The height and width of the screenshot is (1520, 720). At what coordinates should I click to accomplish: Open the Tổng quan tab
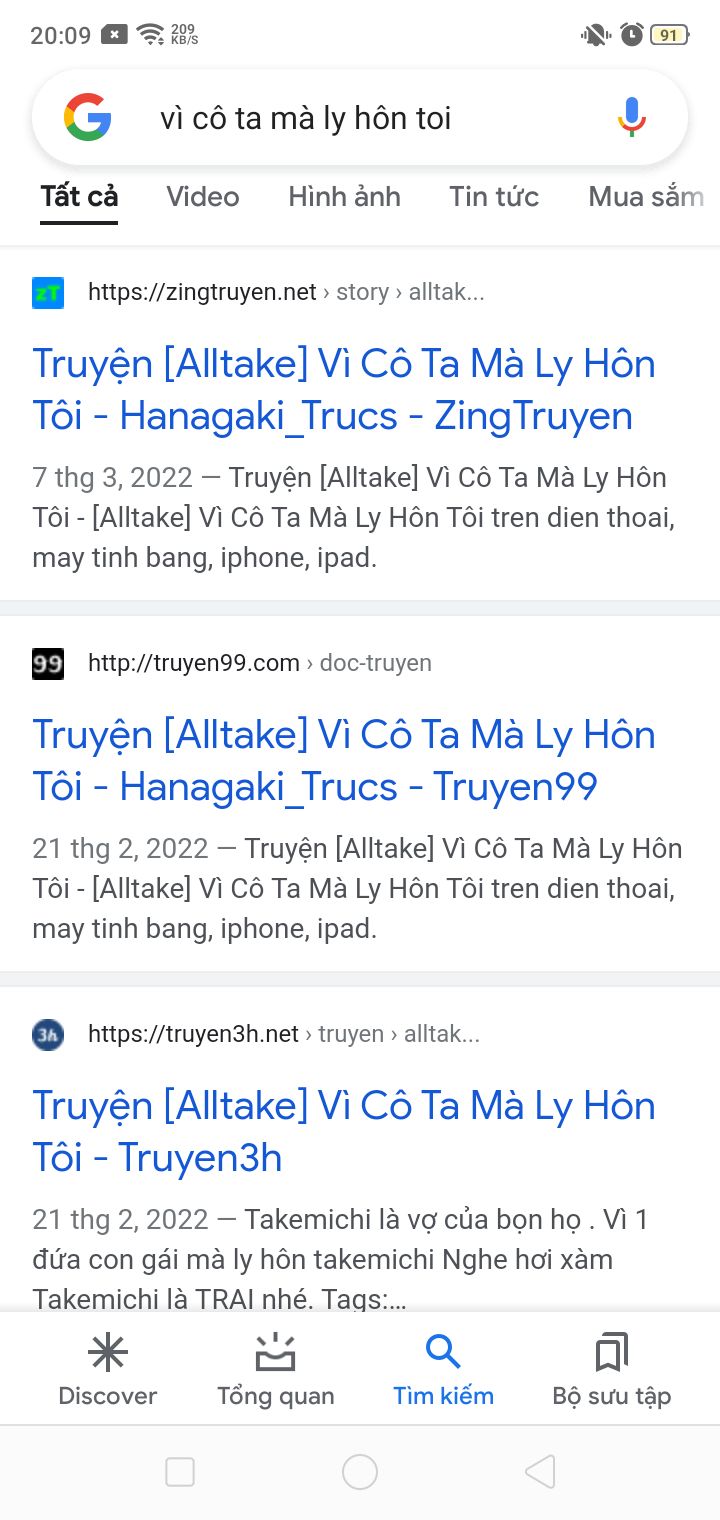(x=276, y=1370)
